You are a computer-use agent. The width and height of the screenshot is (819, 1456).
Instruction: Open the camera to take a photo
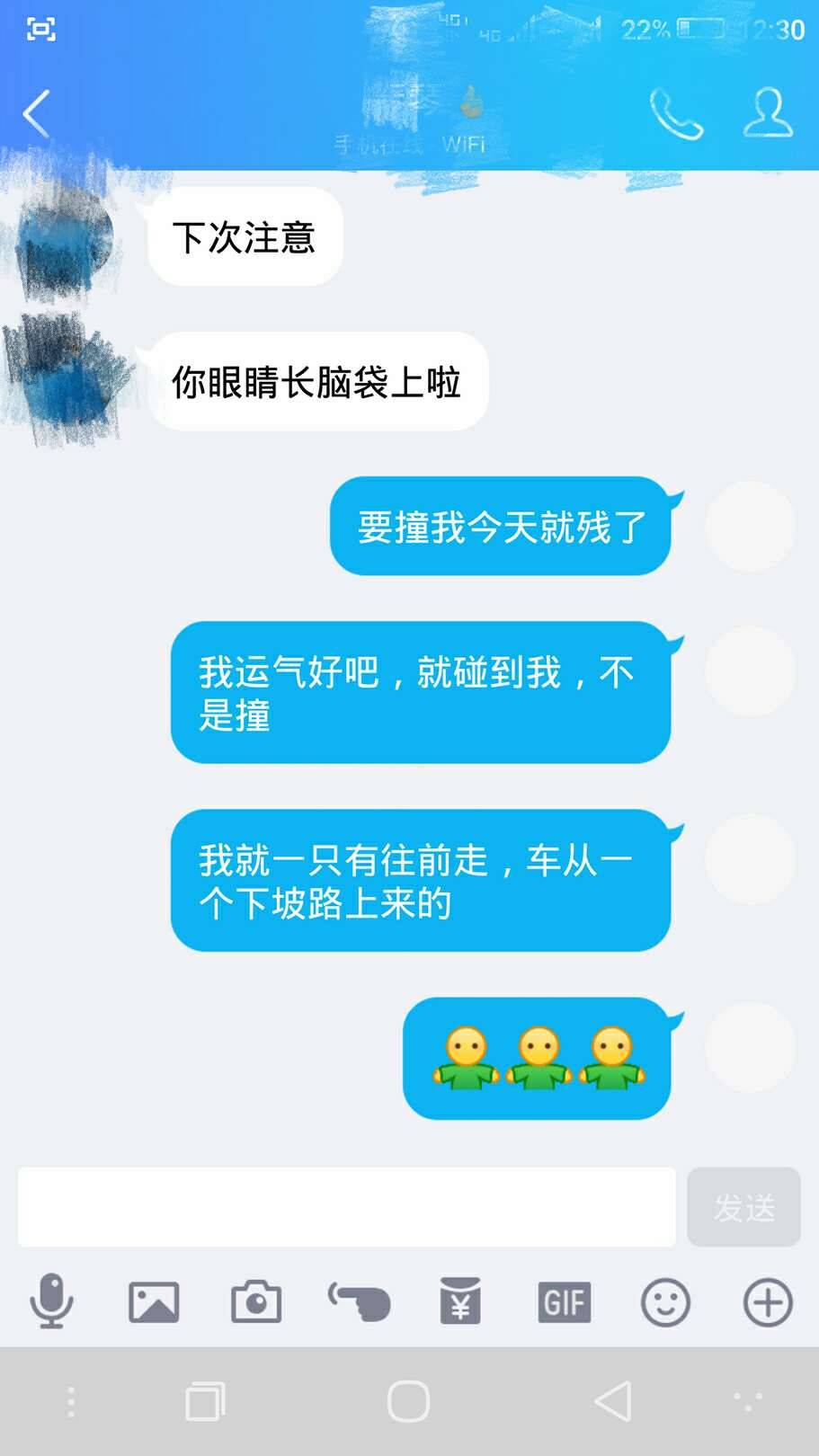256,1301
